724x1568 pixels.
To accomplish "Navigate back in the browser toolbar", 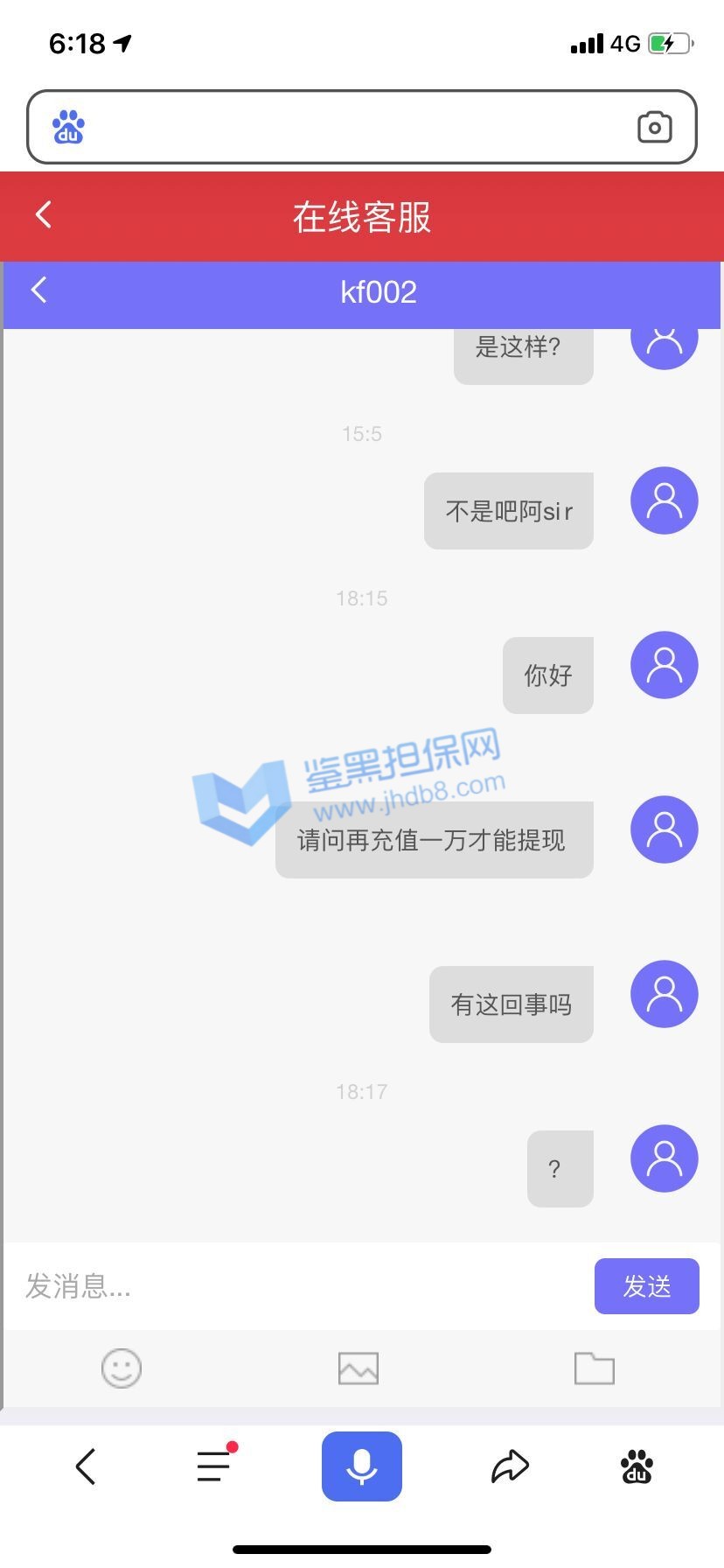I will (x=86, y=1466).
